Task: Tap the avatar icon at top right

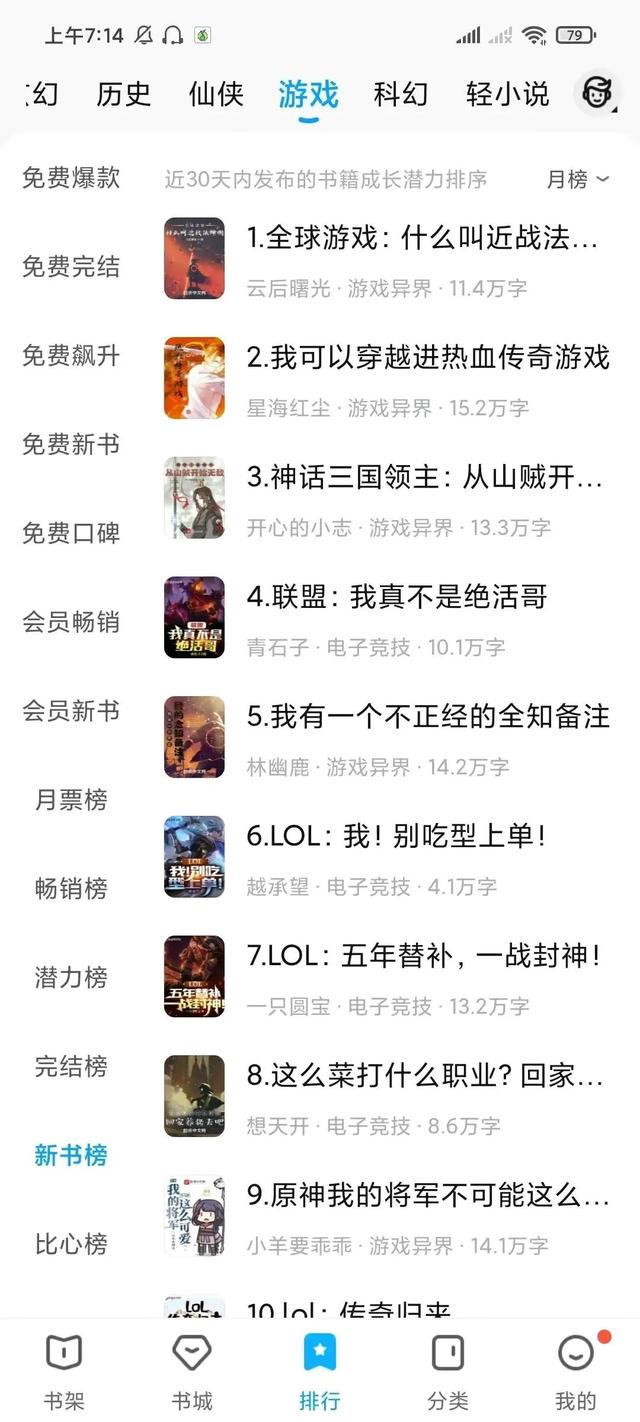Action: (x=597, y=94)
